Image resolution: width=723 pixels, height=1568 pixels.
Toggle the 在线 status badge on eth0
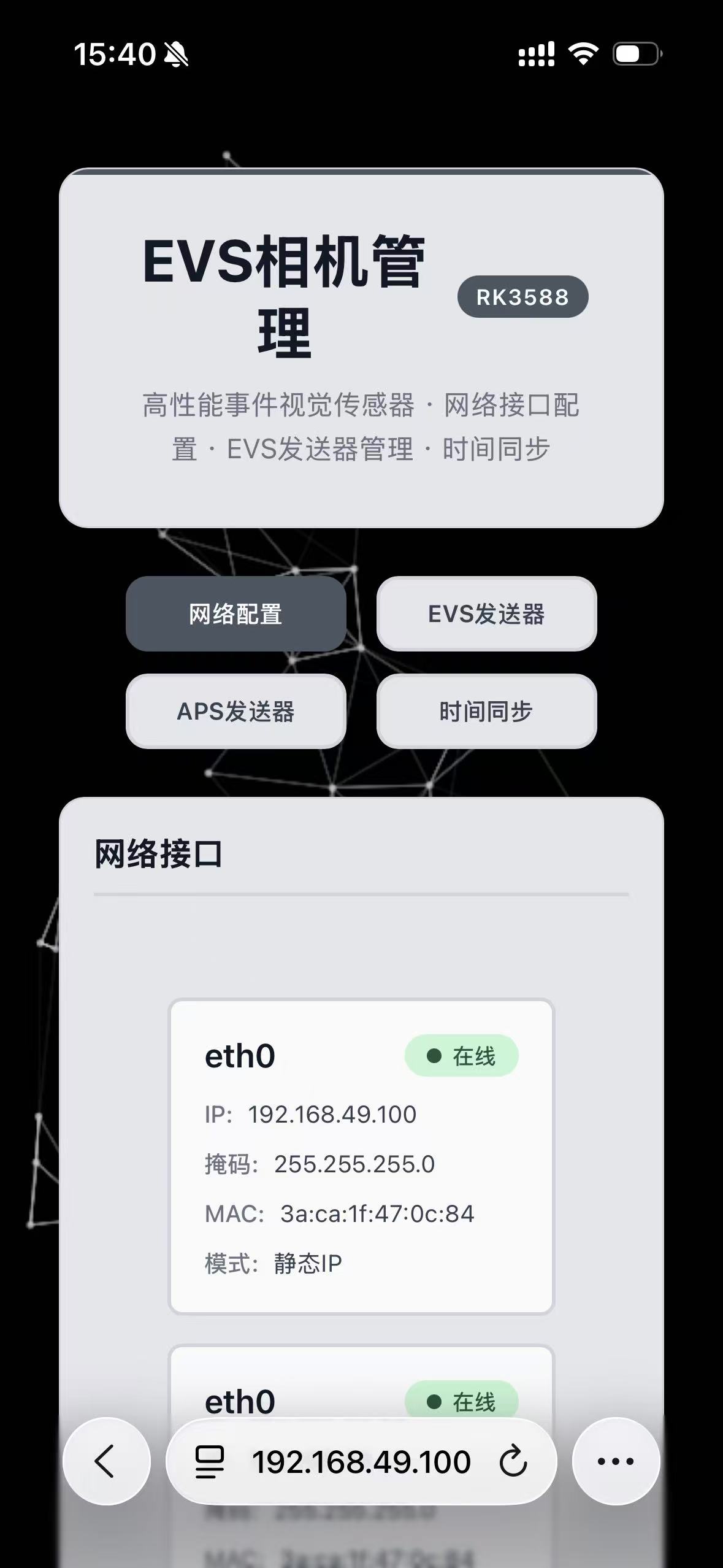click(x=460, y=1055)
